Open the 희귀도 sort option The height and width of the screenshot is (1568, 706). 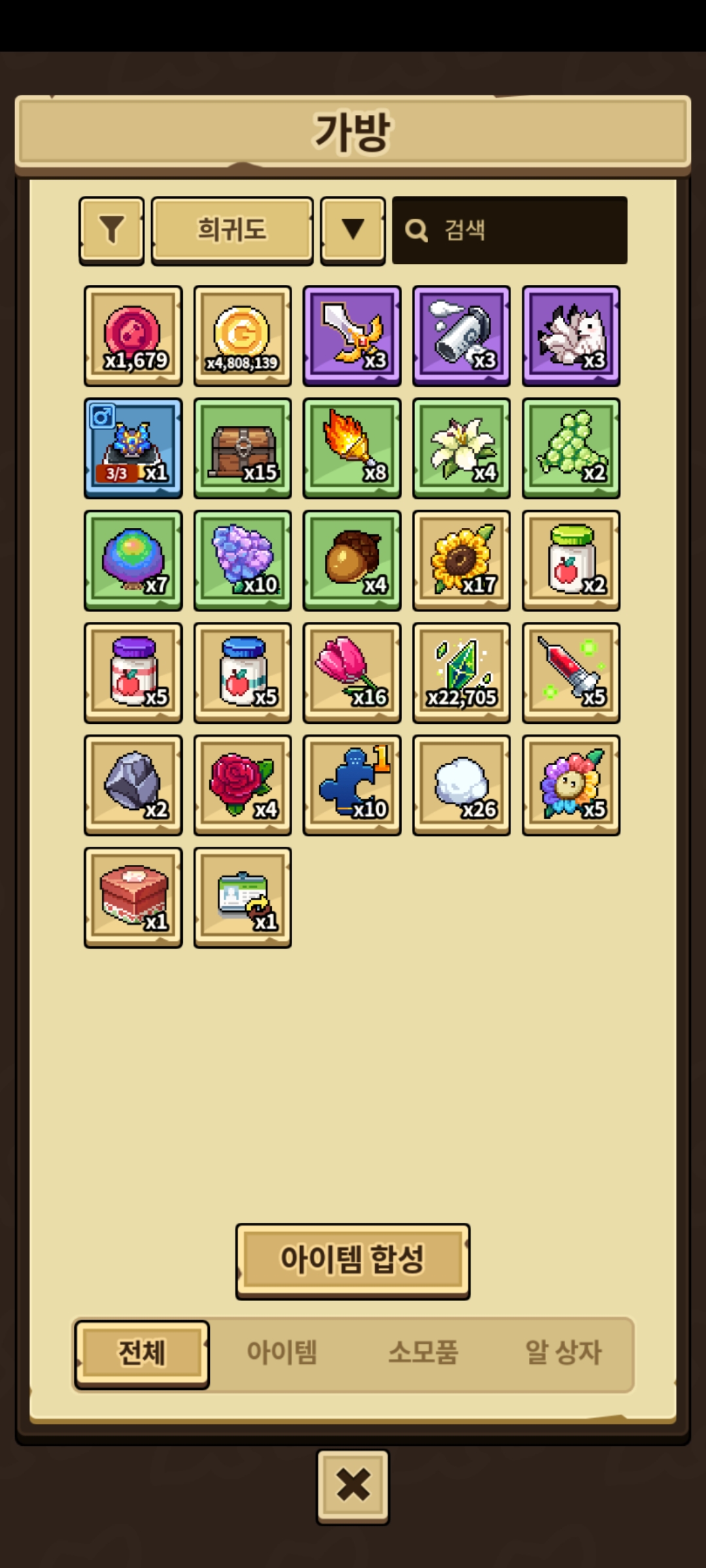(232, 230)
